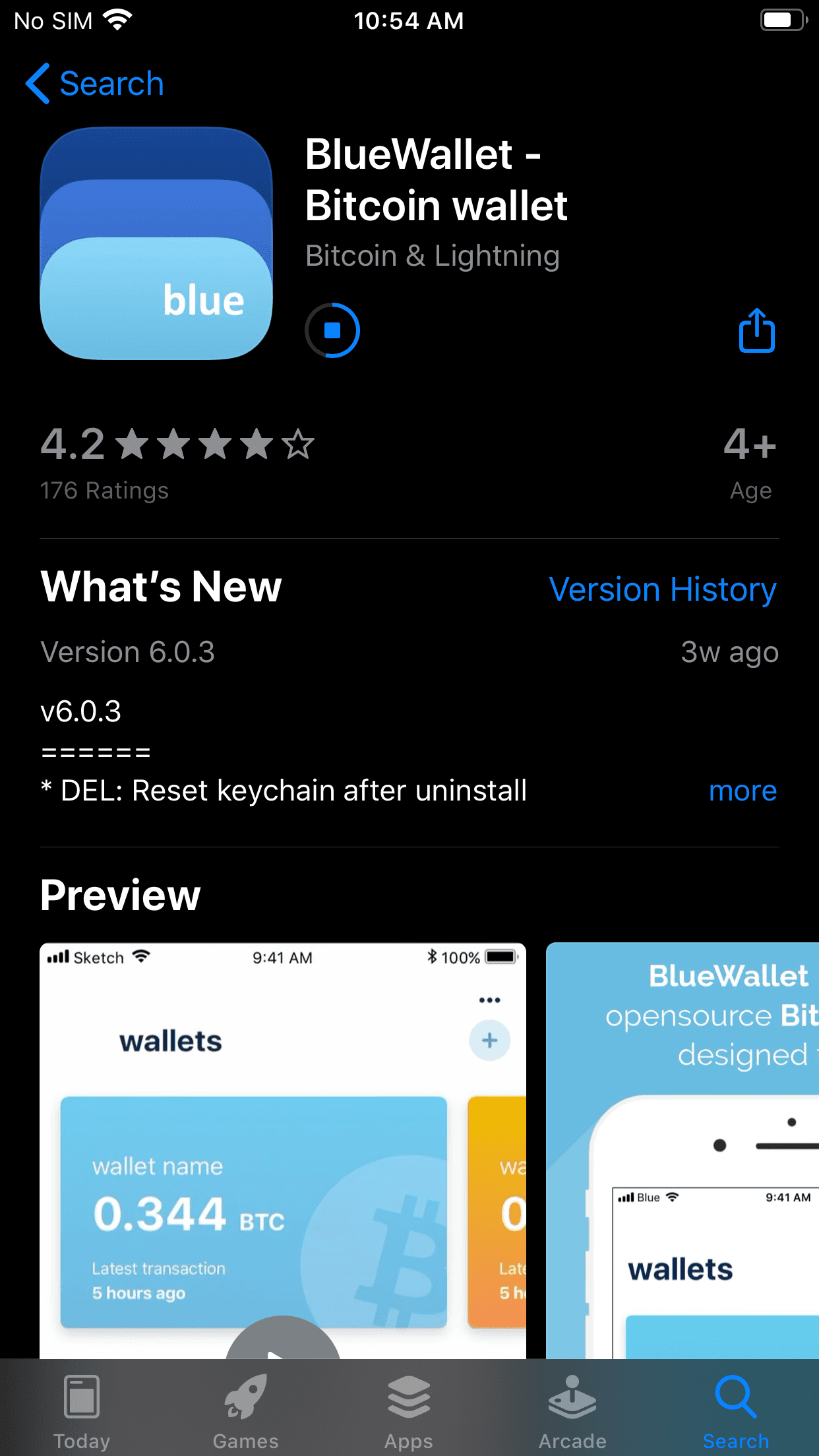Screen dimensions: 819x1456
Task: Open the Apps section icon
Action: click(x=409, y=1396)
